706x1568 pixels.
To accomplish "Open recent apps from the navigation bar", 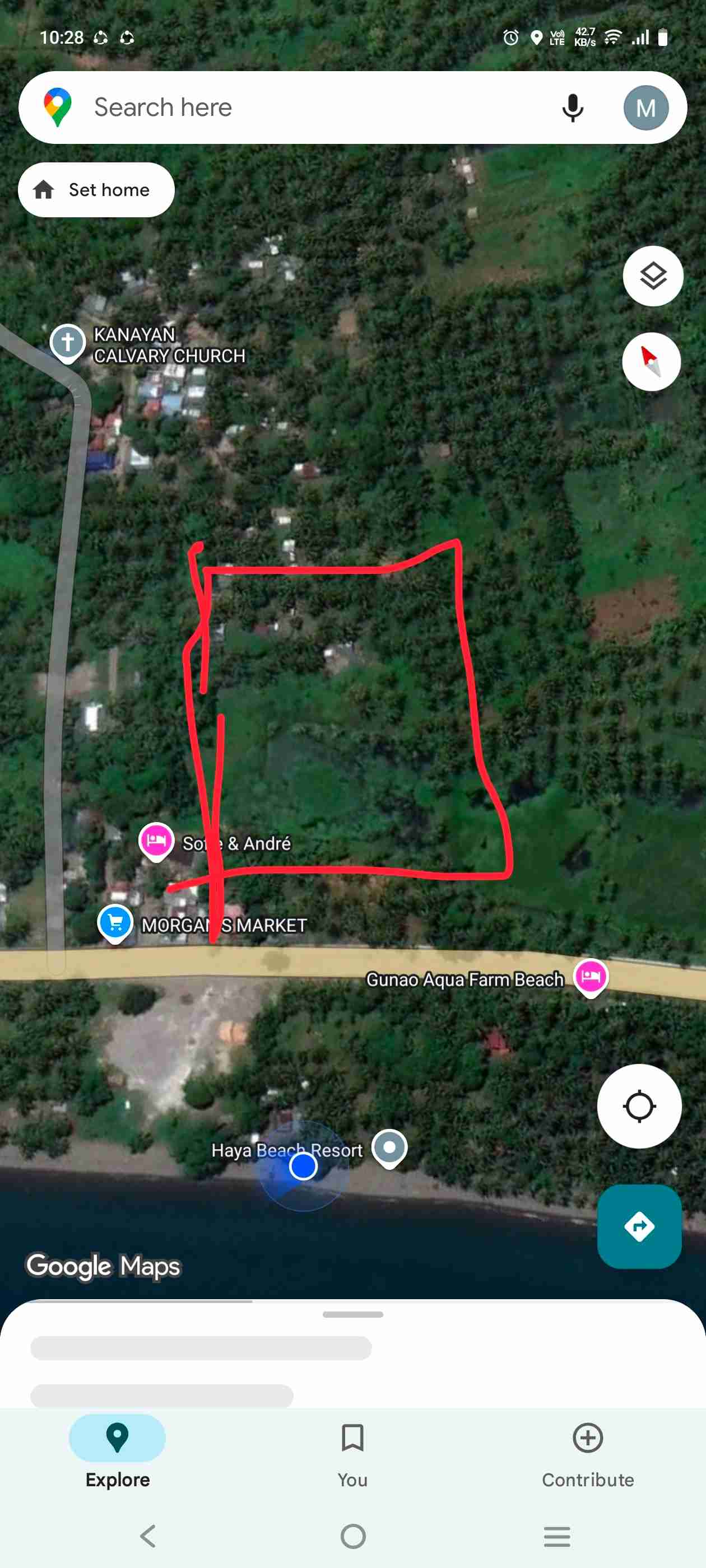I will pos(557,1536).
